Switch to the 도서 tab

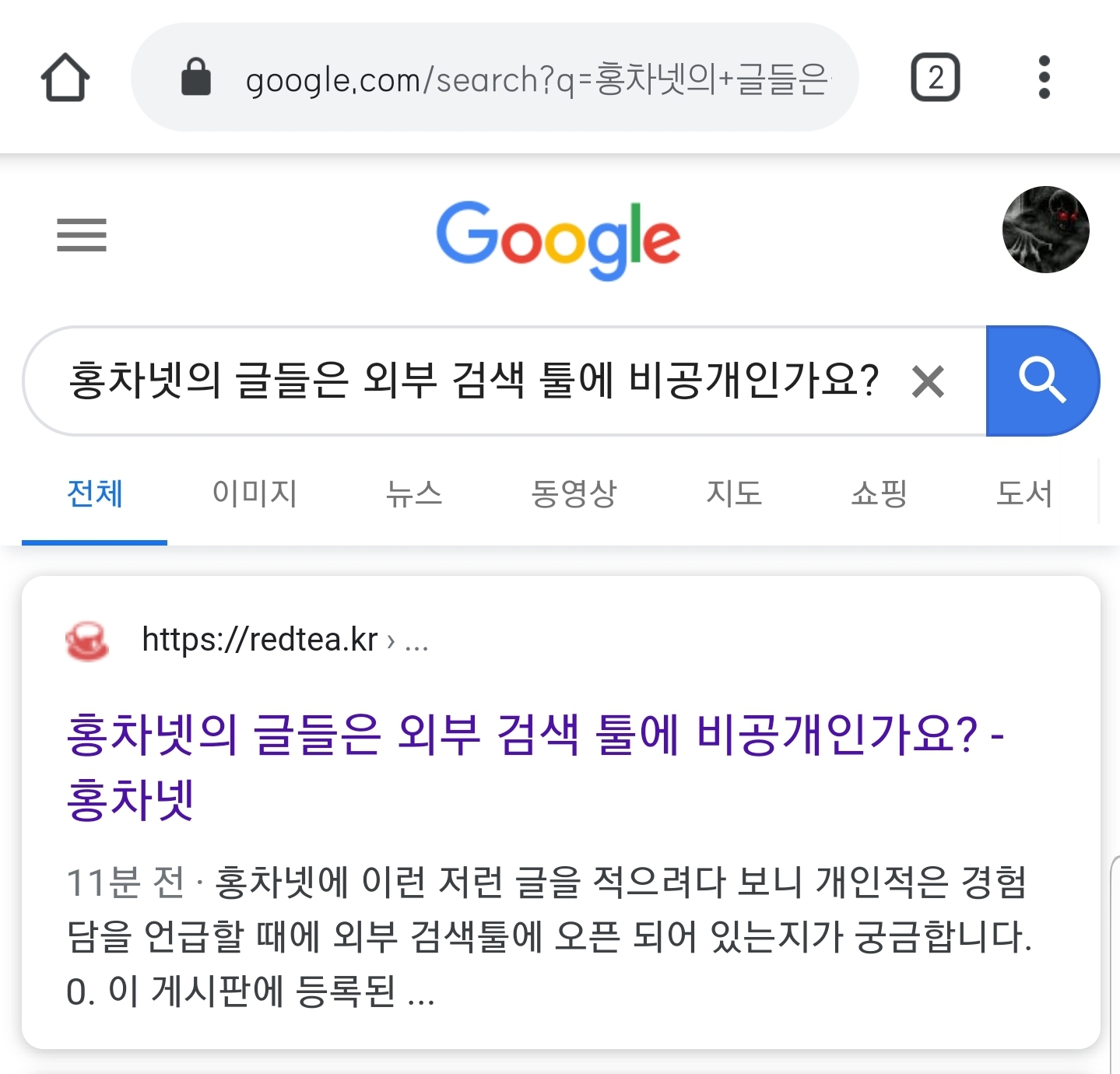click(1024, 493)
